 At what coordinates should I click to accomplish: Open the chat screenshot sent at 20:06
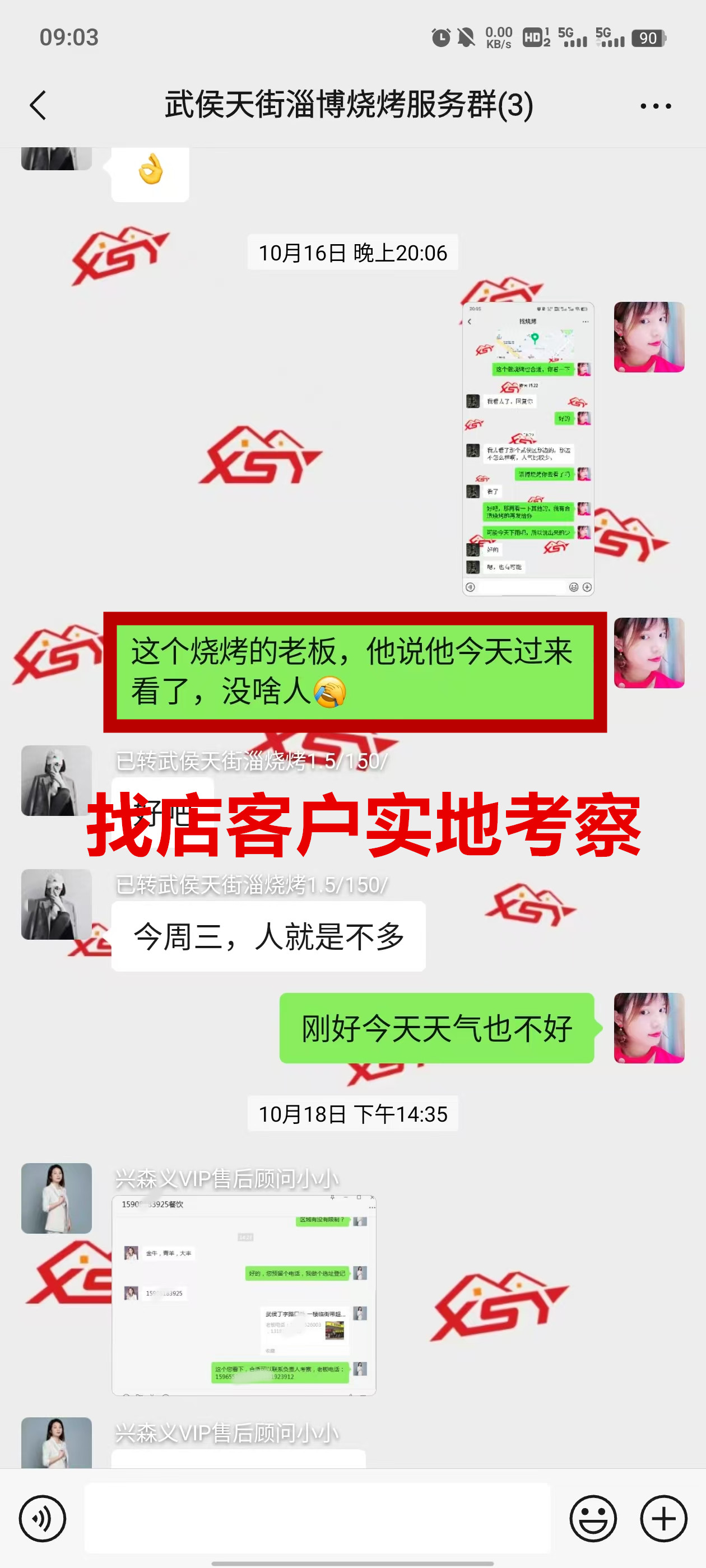pyautogui.click(x=527, y=449)
